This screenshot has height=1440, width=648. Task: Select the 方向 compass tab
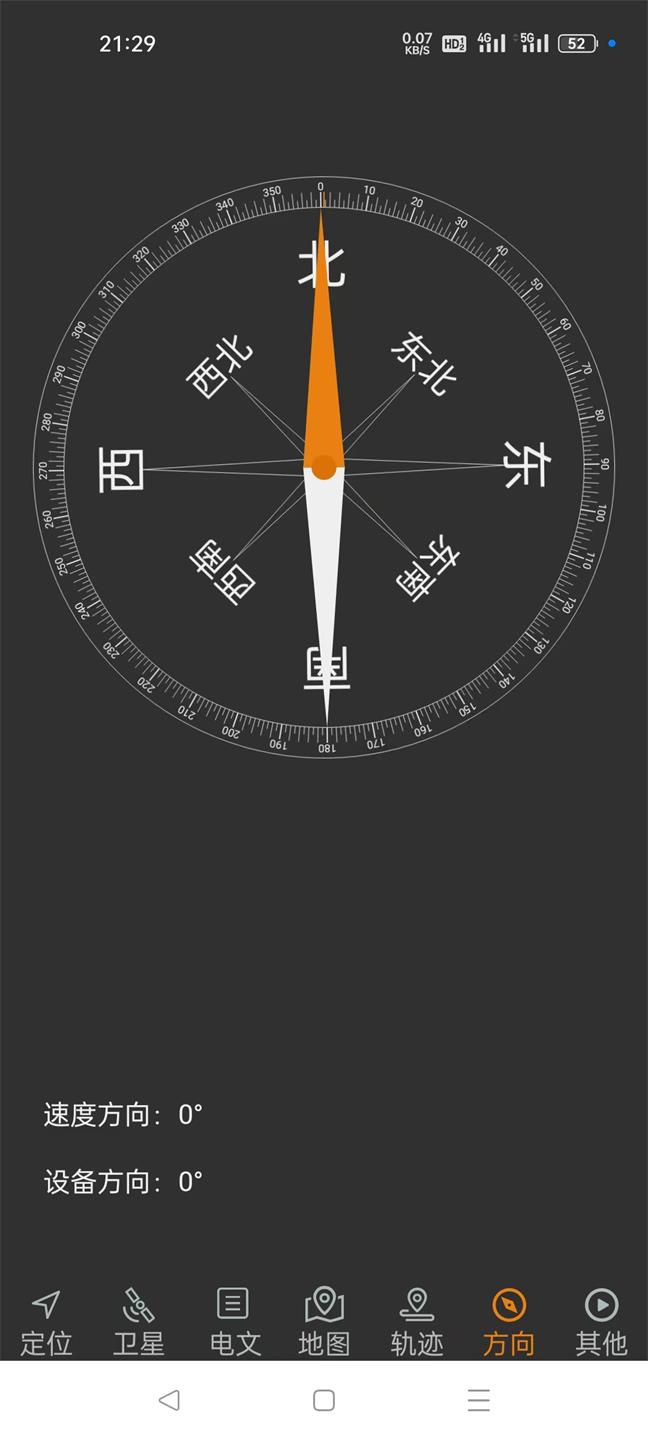coord(509,1321)
